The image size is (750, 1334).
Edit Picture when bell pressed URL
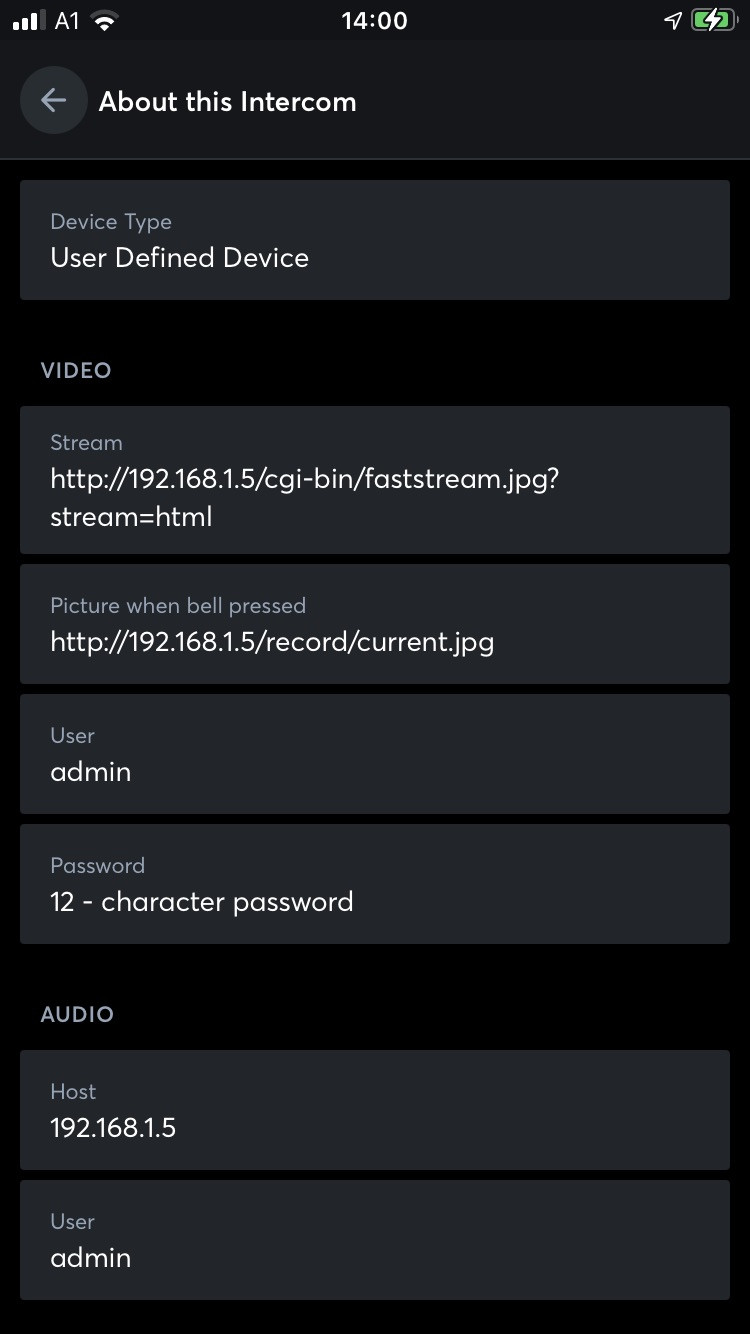point(374,624)
